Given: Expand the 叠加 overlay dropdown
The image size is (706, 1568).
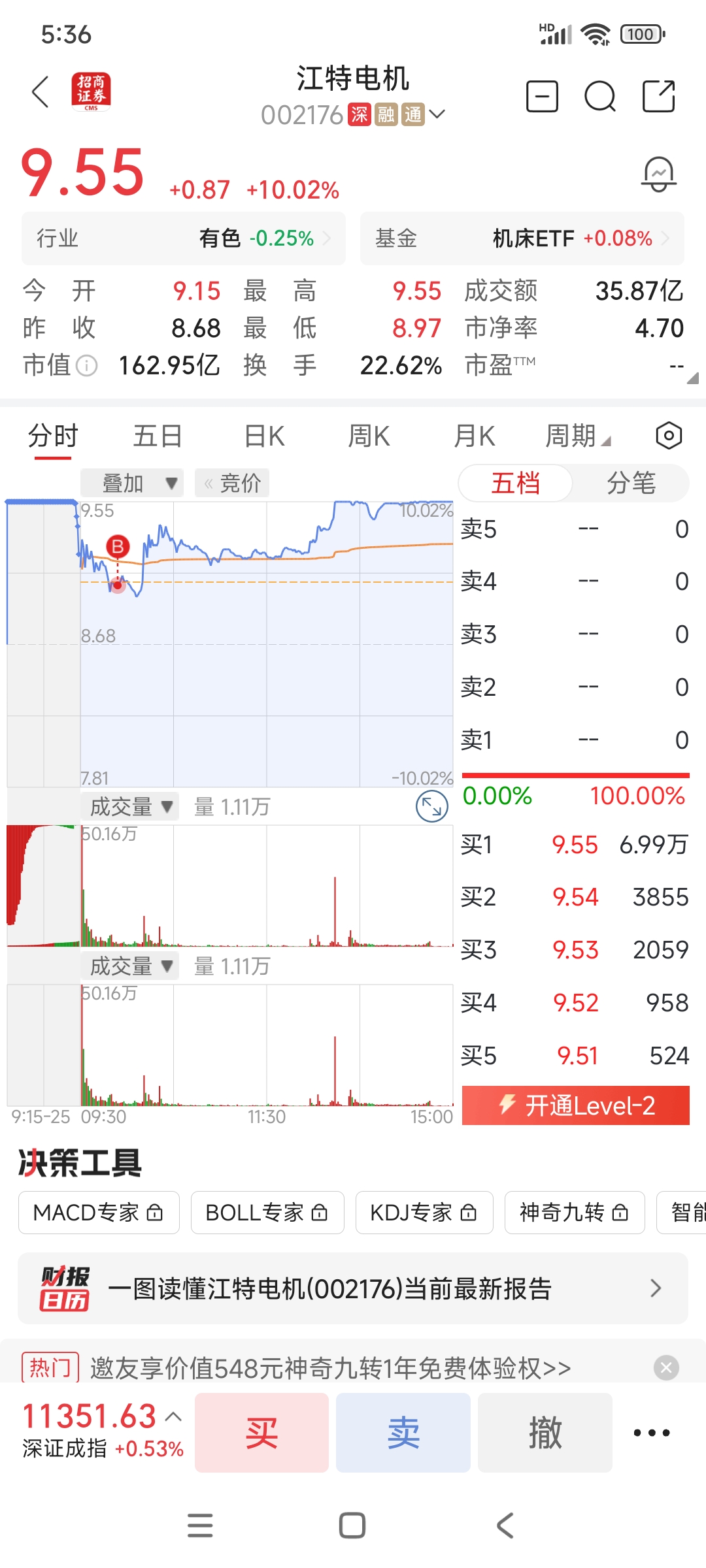Looking at the screenshot, I should pos(132,483).
